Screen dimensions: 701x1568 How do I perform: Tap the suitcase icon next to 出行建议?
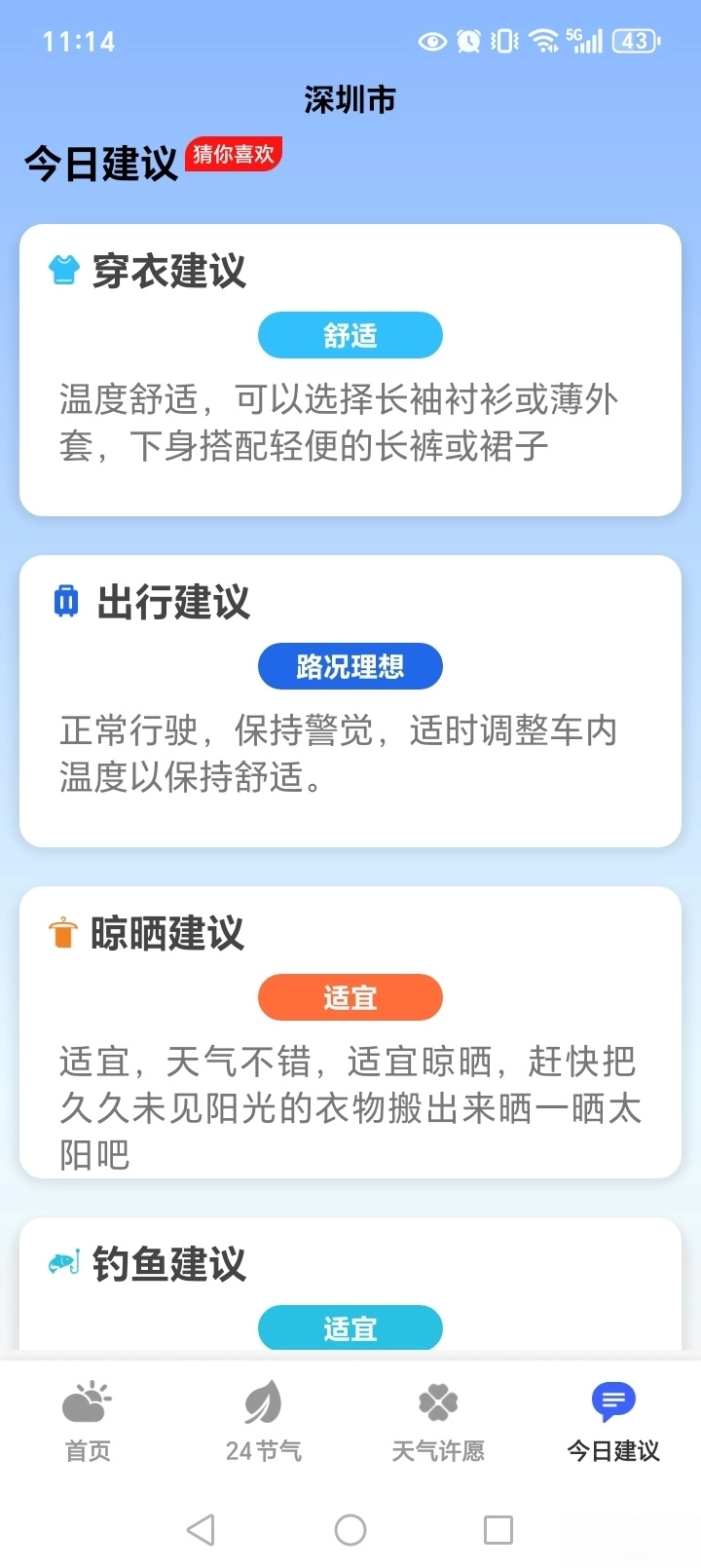point(64,601)
